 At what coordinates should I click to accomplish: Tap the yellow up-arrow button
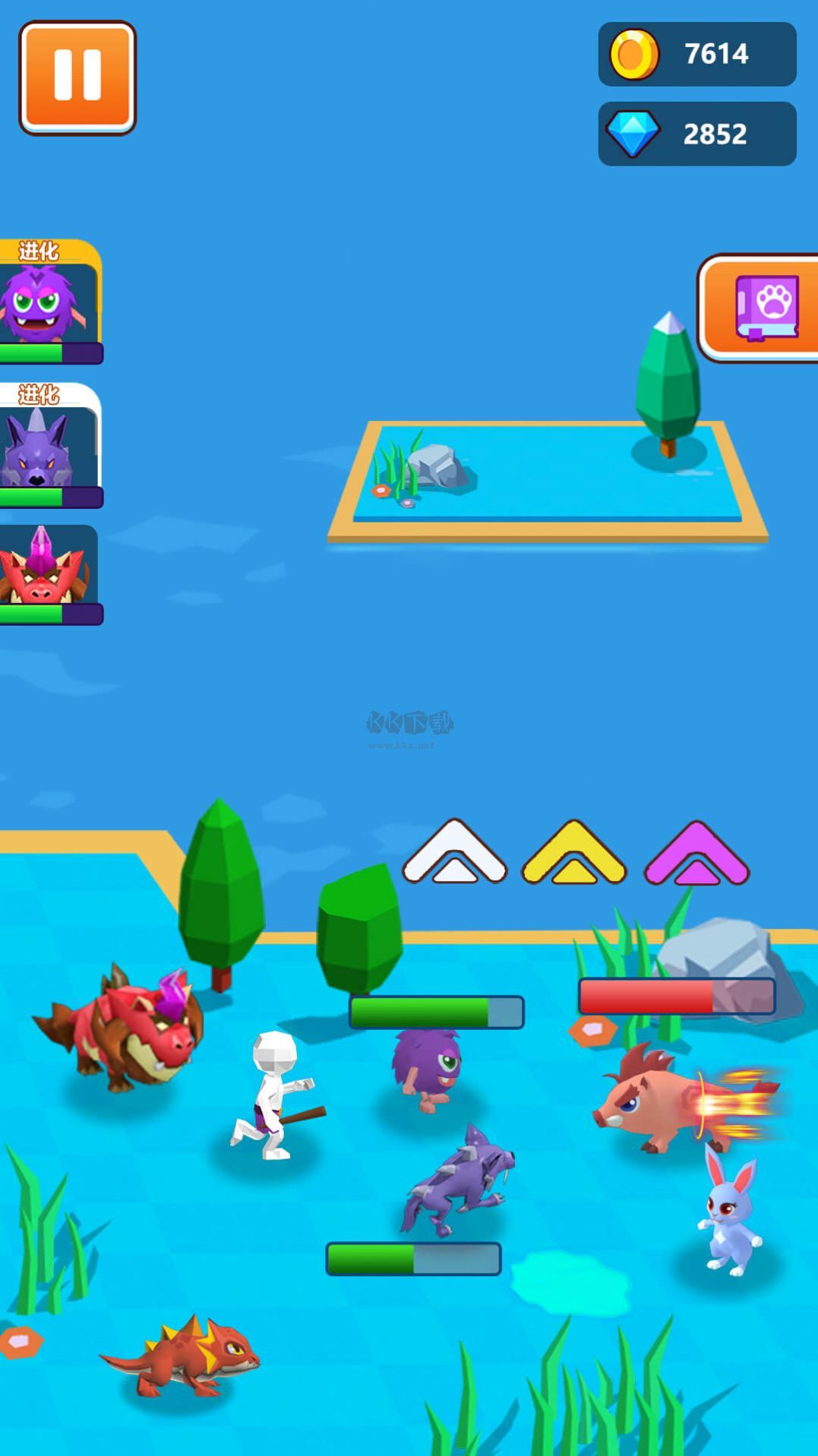pos(574,854)
